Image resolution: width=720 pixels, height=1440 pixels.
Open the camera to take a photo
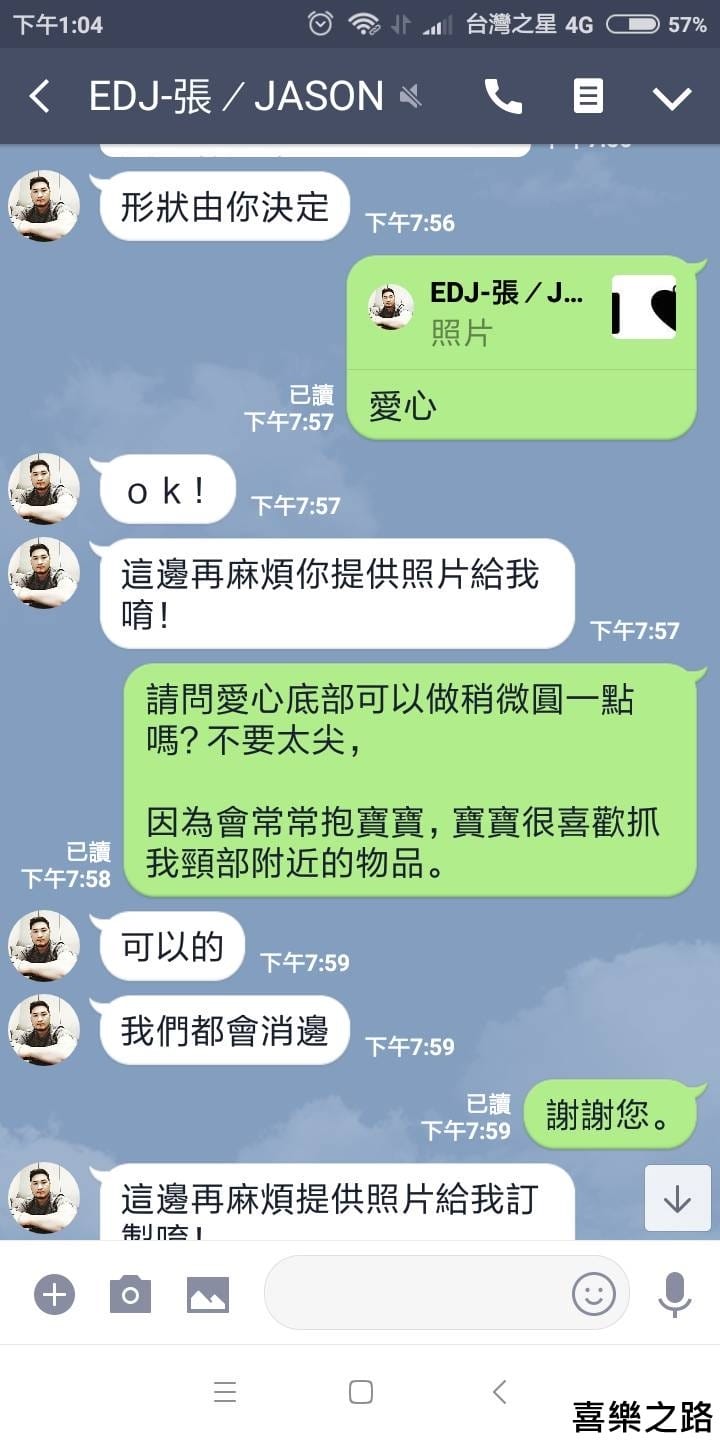(130, 1295)
